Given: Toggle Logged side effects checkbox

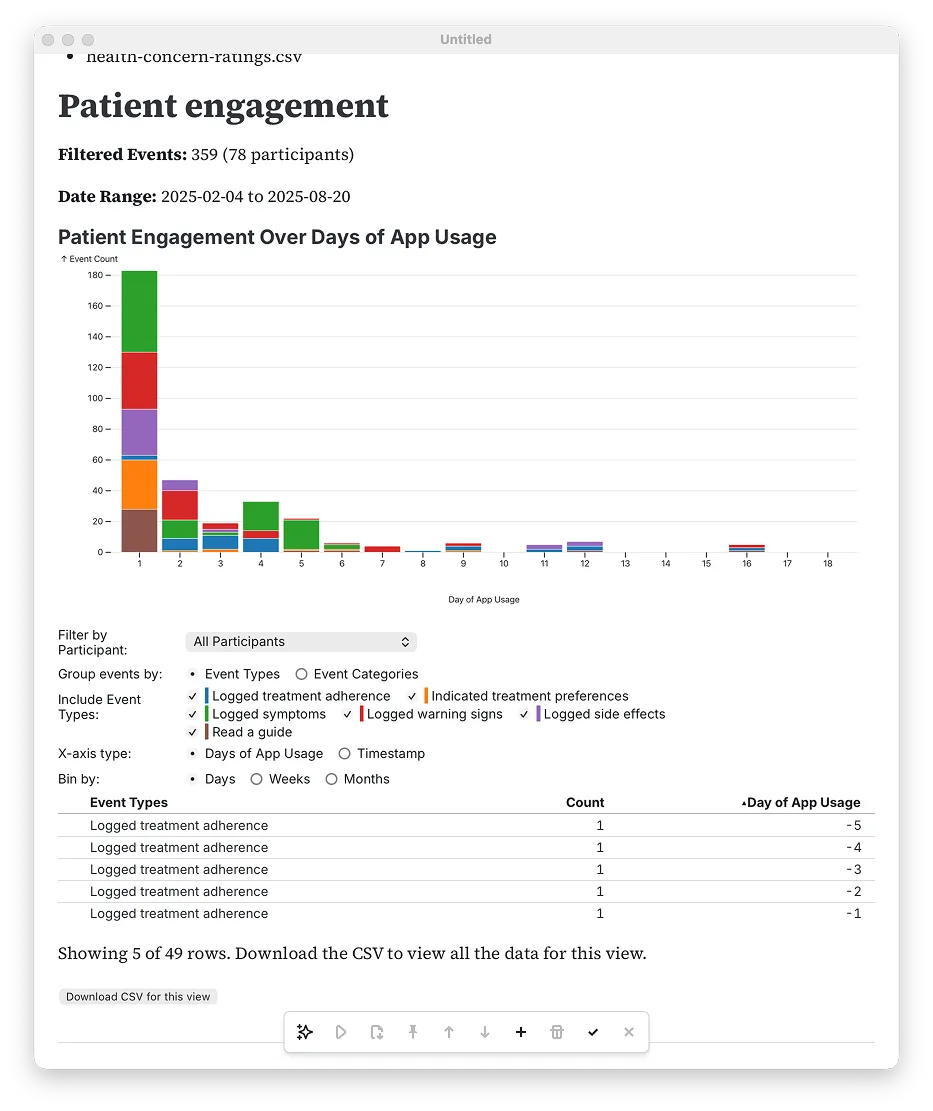Looking at the screenshot, I should tap(524, 714).
